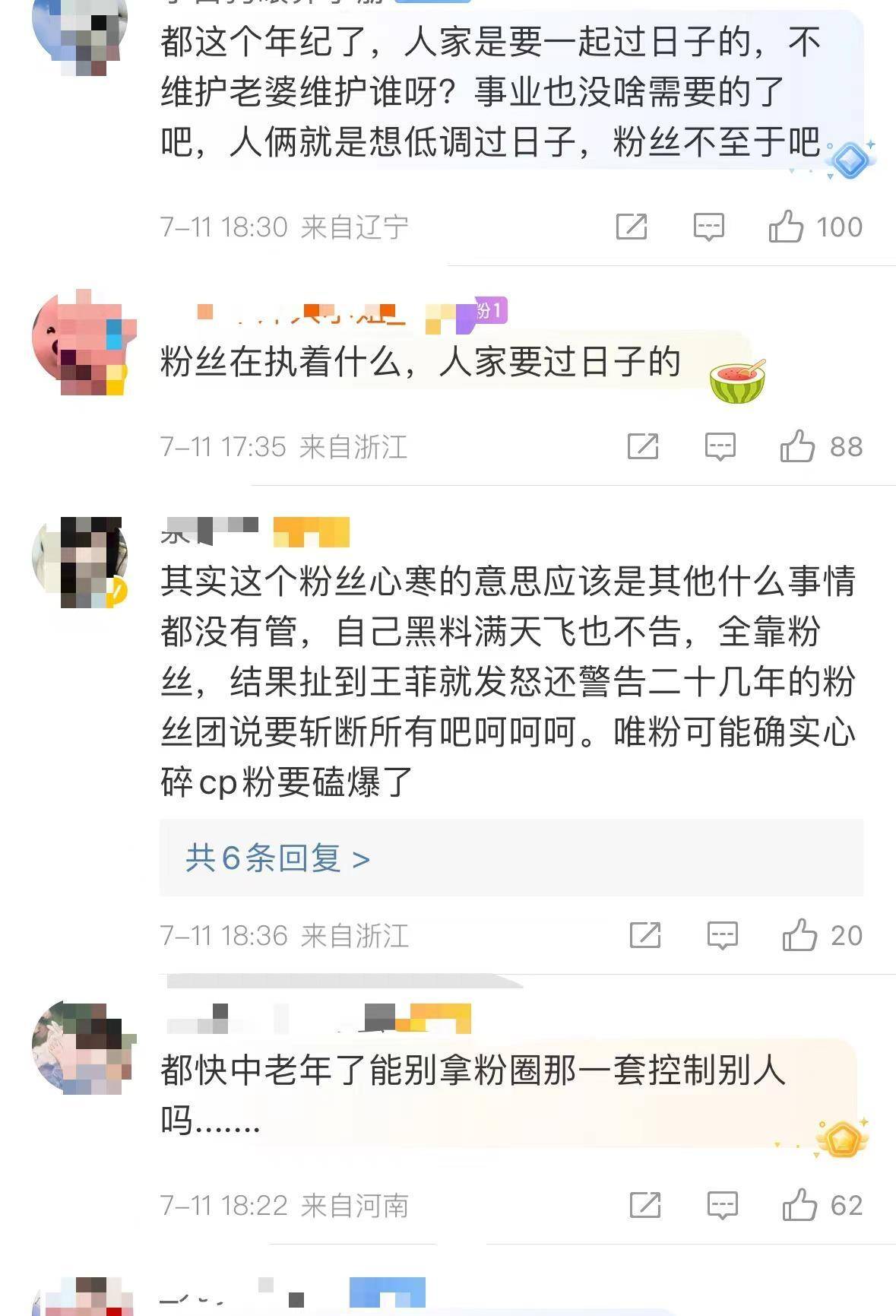Like the comment with 100 likes
Screen dimensions: 896x1316
[x=789, y=227]
